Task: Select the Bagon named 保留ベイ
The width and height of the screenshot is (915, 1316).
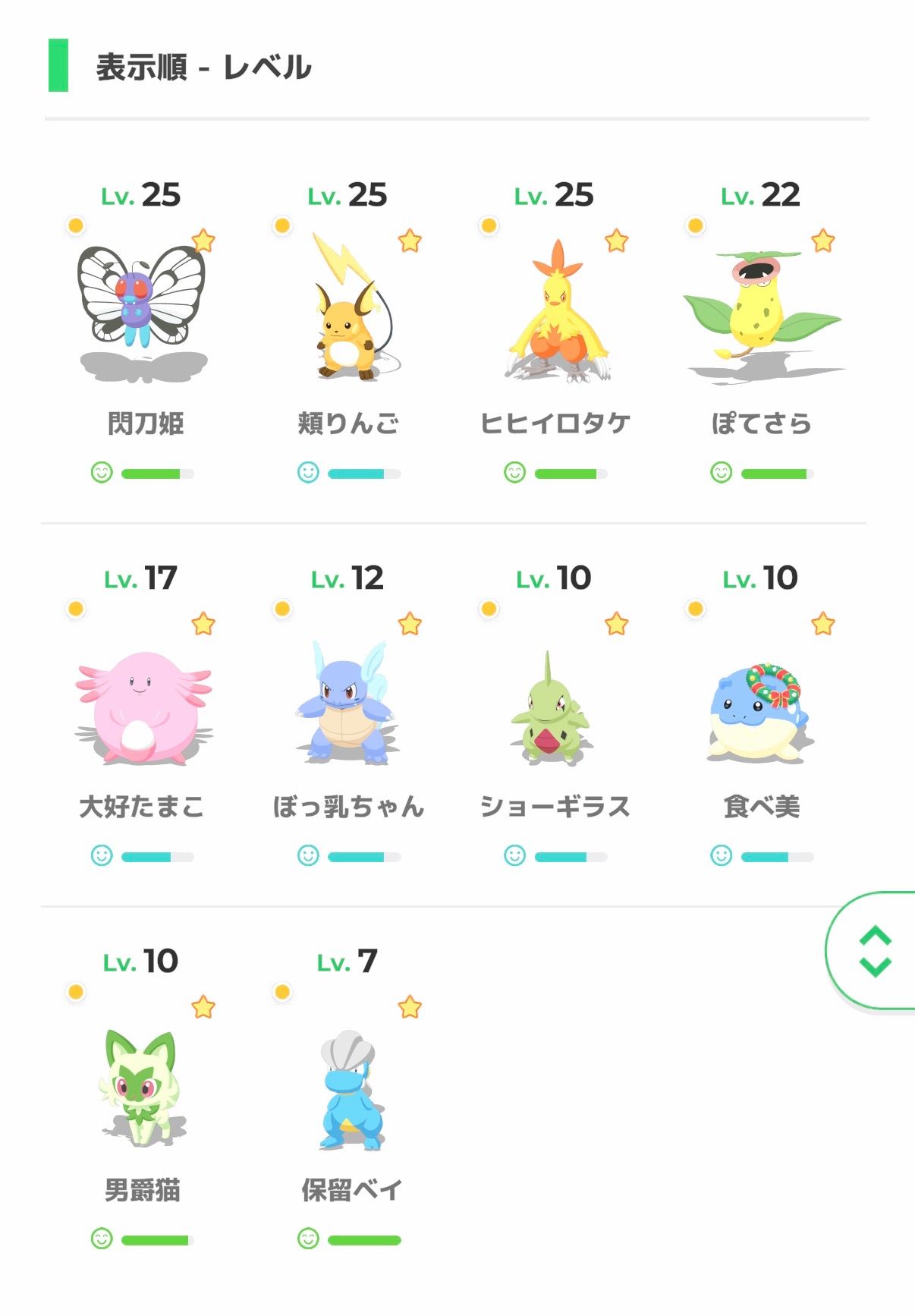Action: (x=348, y=1089)
